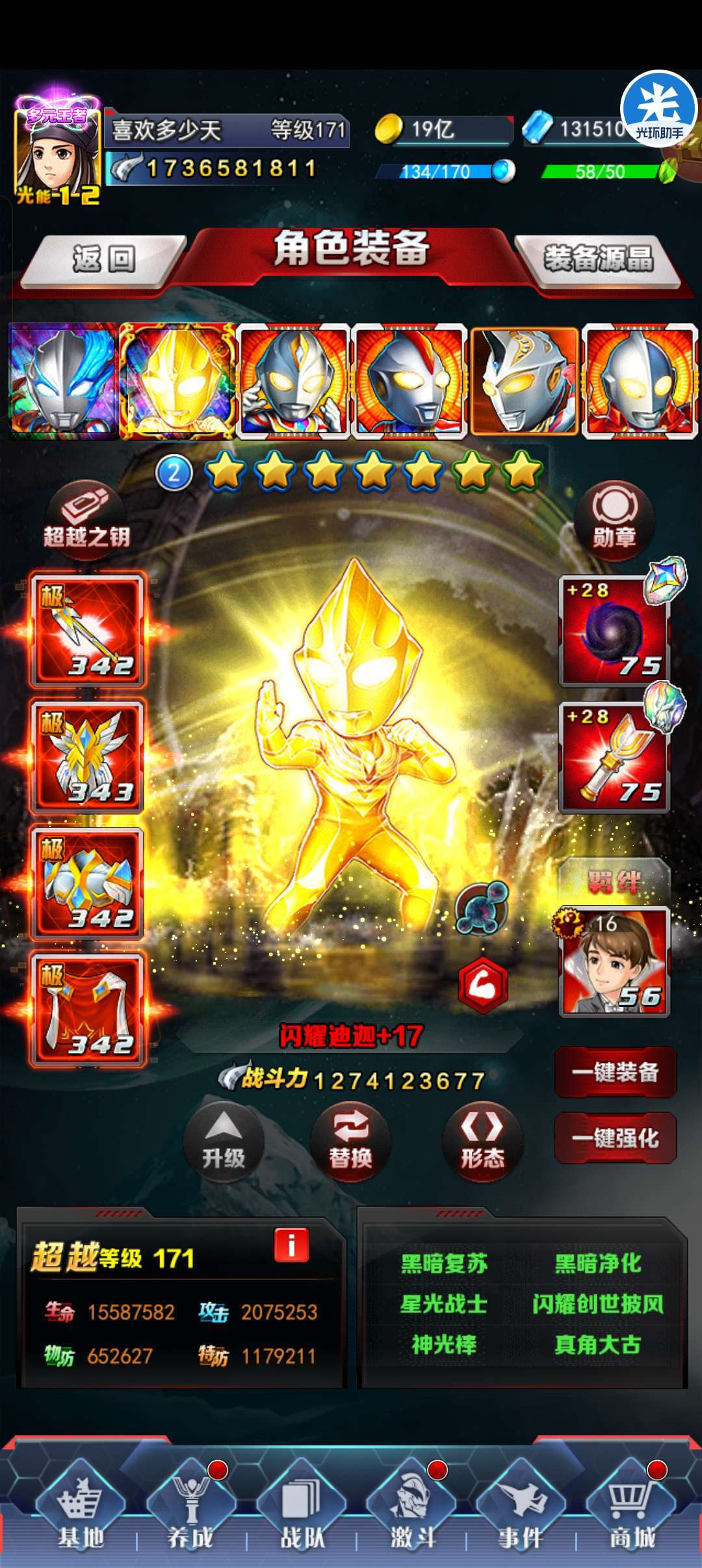The height and width of the screenshot is (1568, 702).
Task: Tap the 返回 back button
Action: pos(104,260)
